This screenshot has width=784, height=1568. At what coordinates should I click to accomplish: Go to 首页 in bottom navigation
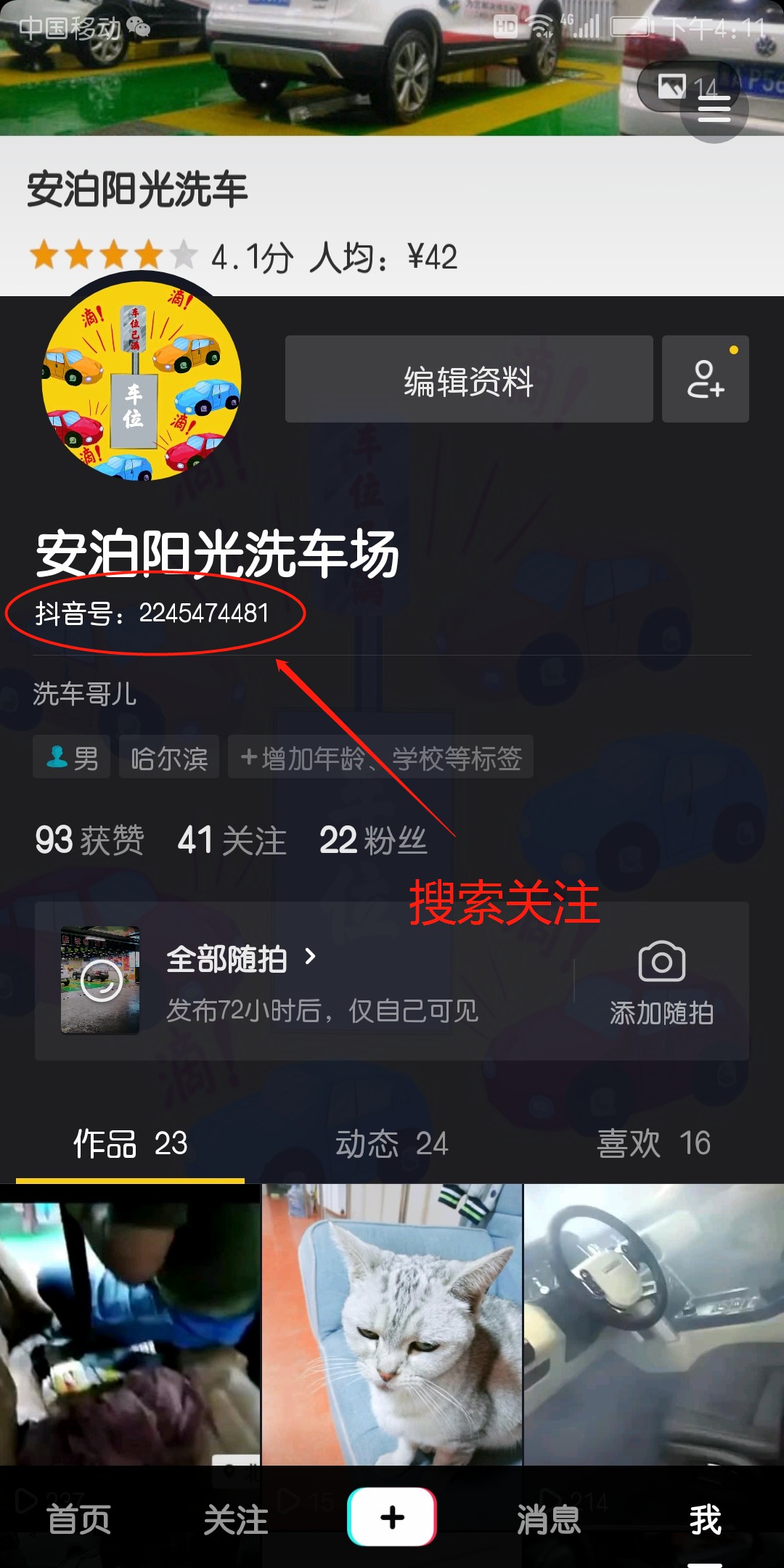(x=78, y=1519)
